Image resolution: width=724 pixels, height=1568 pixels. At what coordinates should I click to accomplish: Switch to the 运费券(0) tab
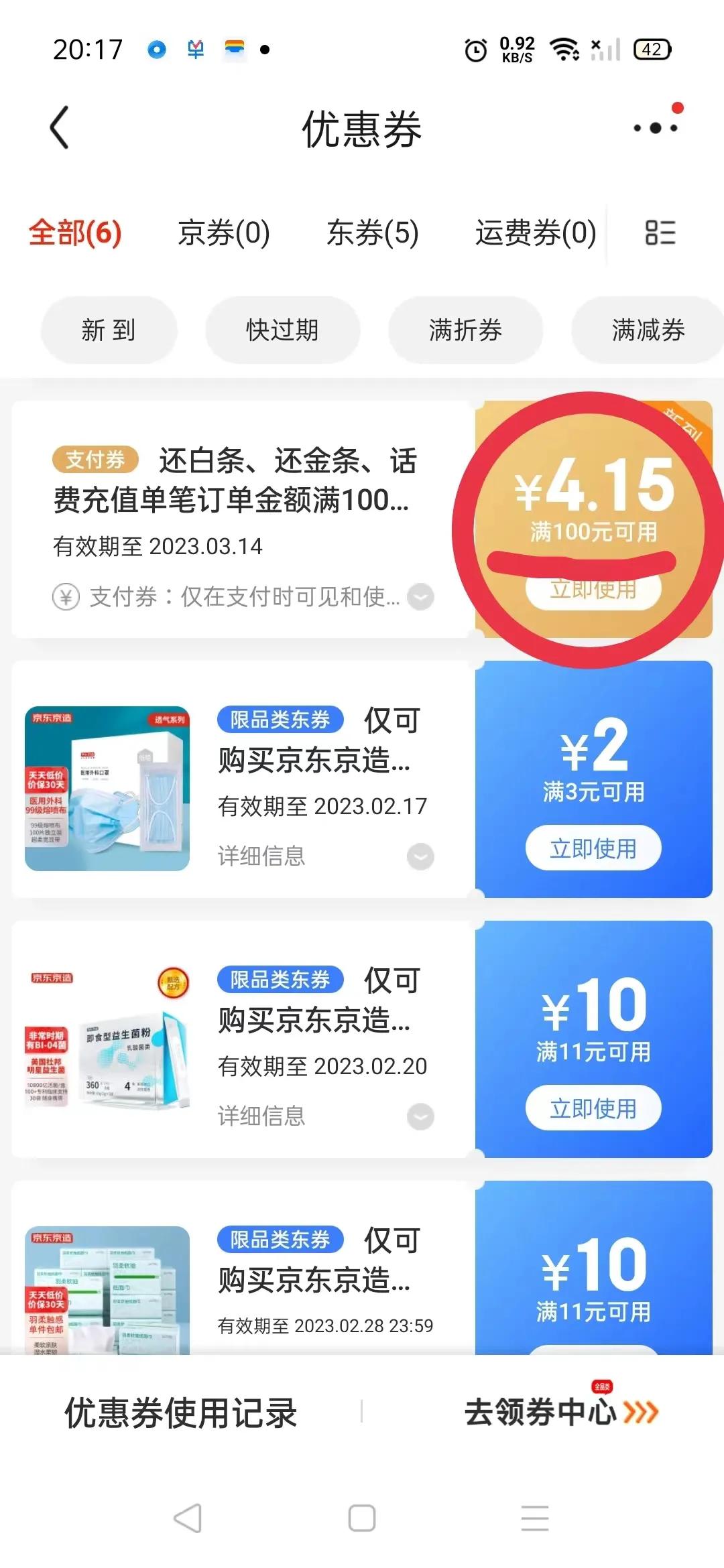(x=534, y=234)
